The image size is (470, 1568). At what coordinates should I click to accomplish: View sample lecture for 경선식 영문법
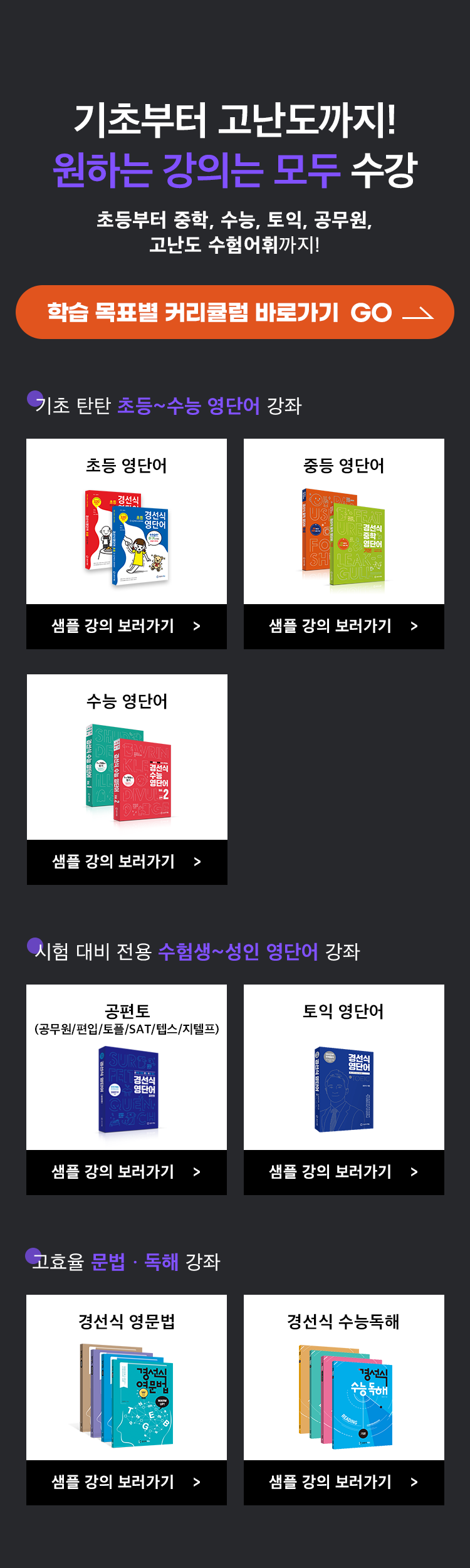pyautogui.click(x=126, y=1482)
